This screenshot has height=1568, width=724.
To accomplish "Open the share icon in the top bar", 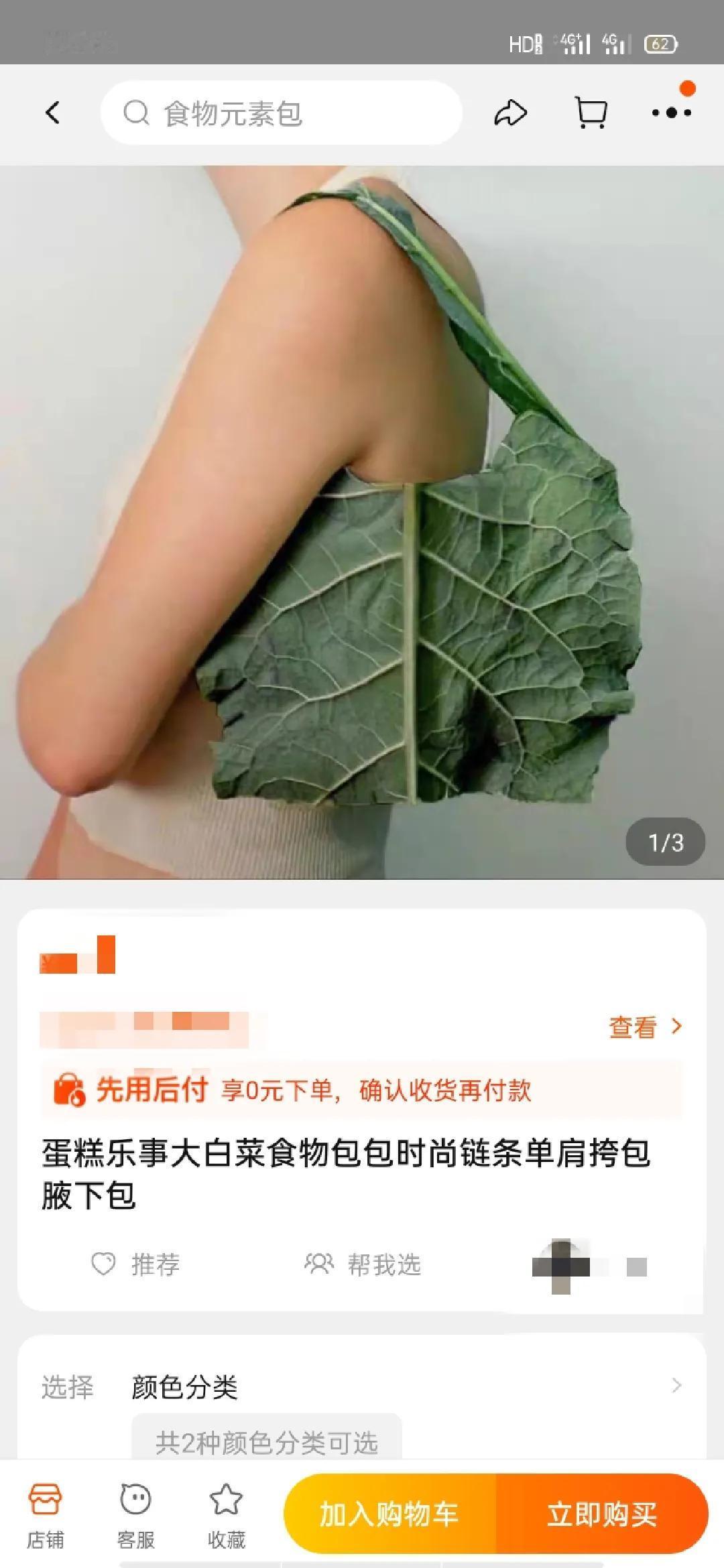I will (512, 113).
